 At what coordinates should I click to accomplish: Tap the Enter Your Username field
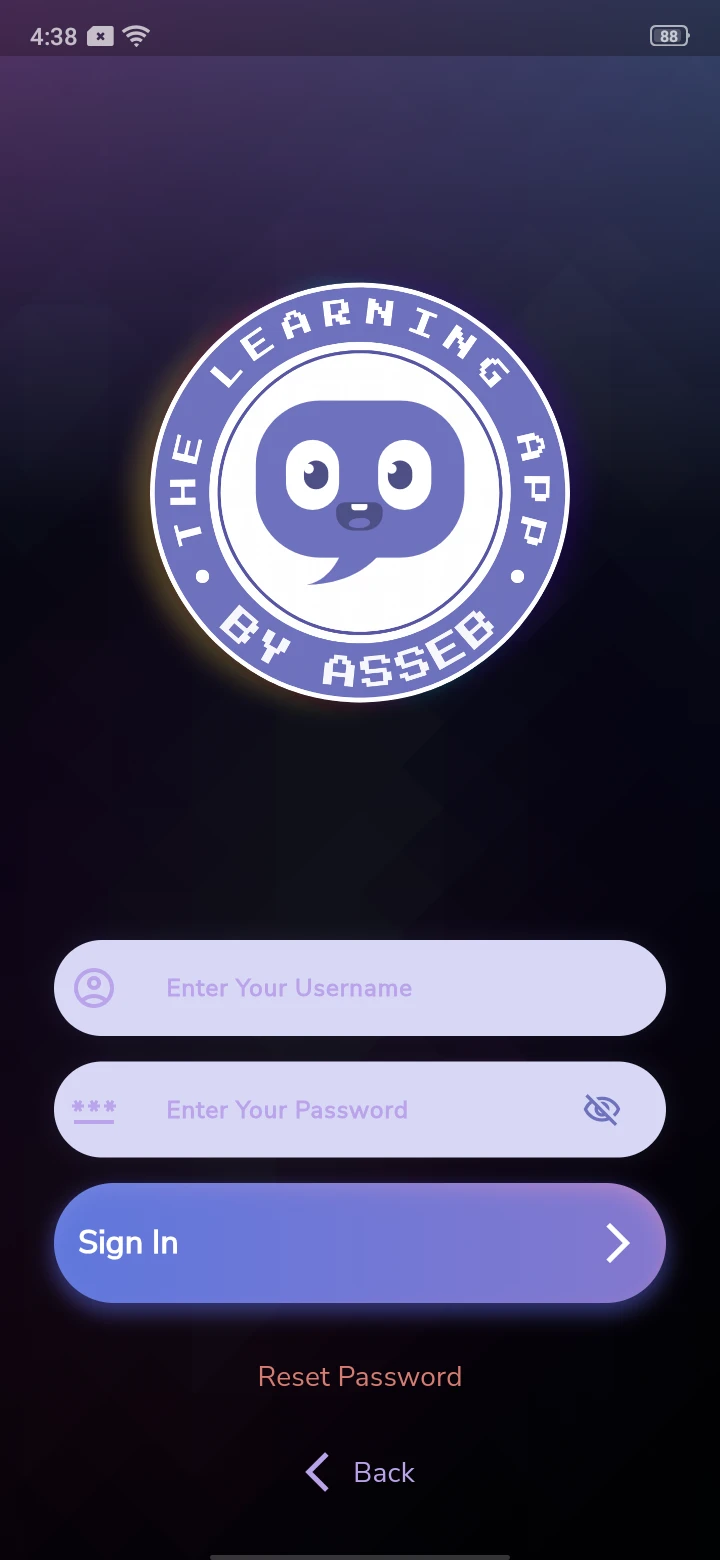pos(360,988)
